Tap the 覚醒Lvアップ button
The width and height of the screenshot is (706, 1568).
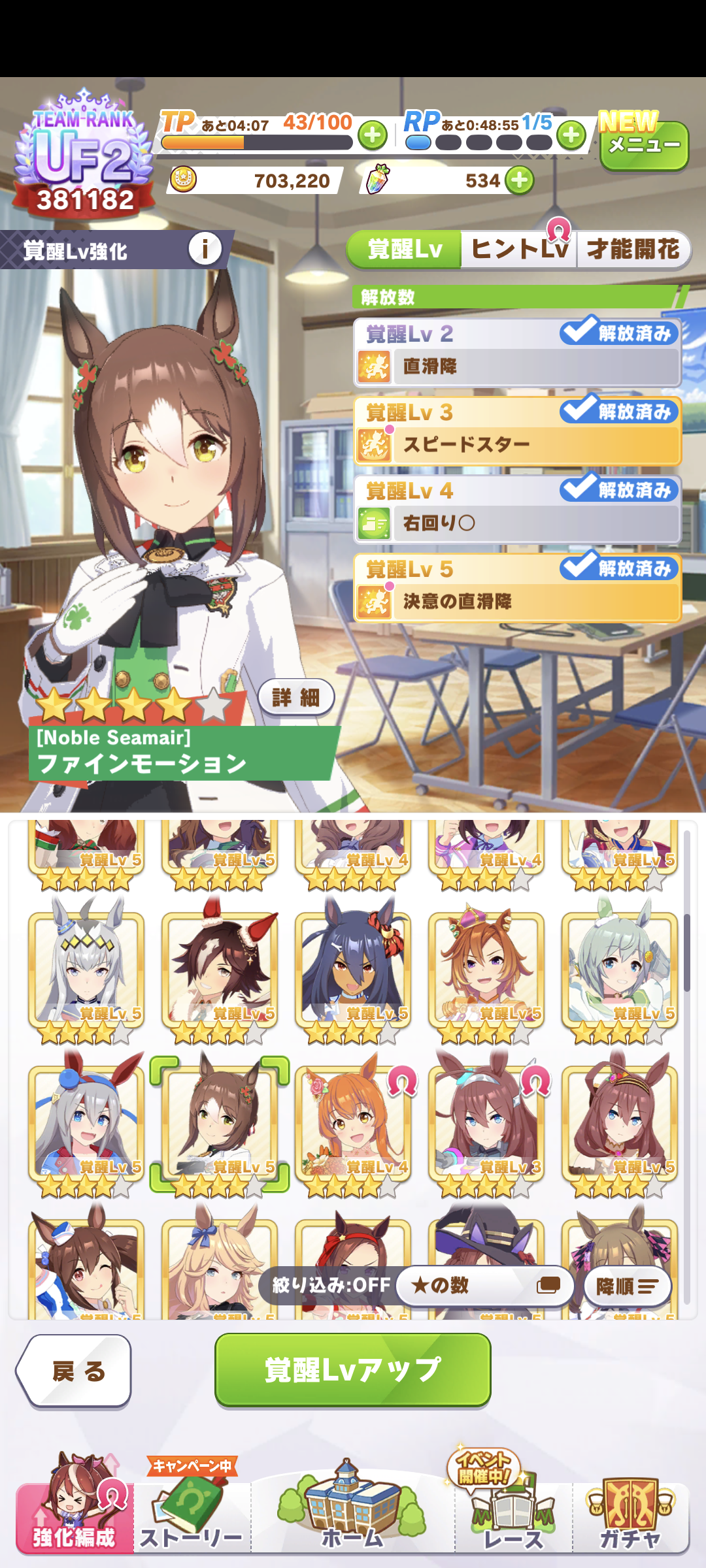pyautogui.click(x=353, y=1369)
